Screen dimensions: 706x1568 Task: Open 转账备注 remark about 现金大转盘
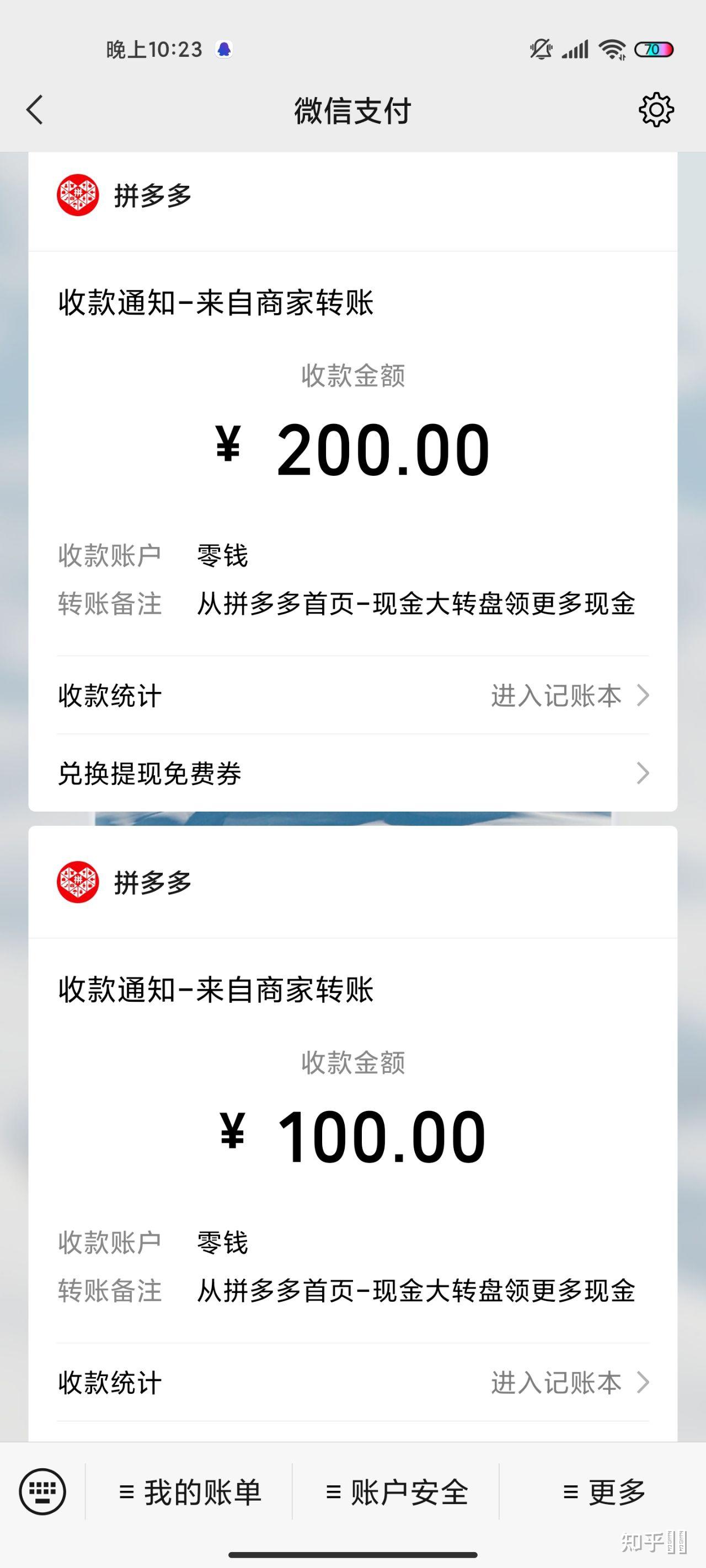point(416,605)
